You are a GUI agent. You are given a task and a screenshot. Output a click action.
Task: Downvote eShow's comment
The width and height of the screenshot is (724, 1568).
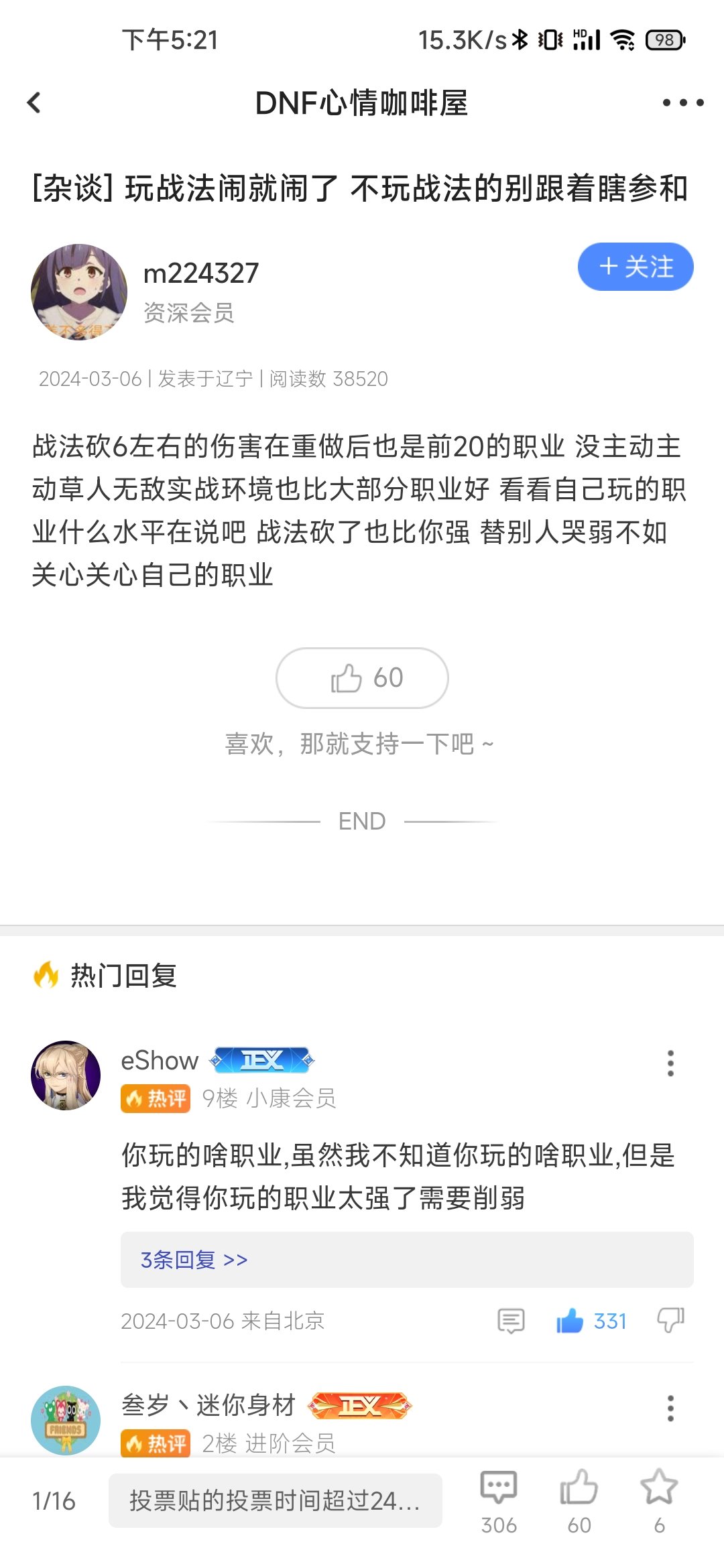point(670,1319)
